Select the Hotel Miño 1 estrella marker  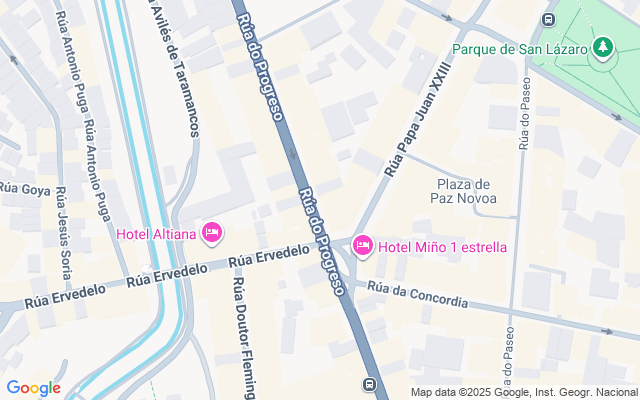362,245
